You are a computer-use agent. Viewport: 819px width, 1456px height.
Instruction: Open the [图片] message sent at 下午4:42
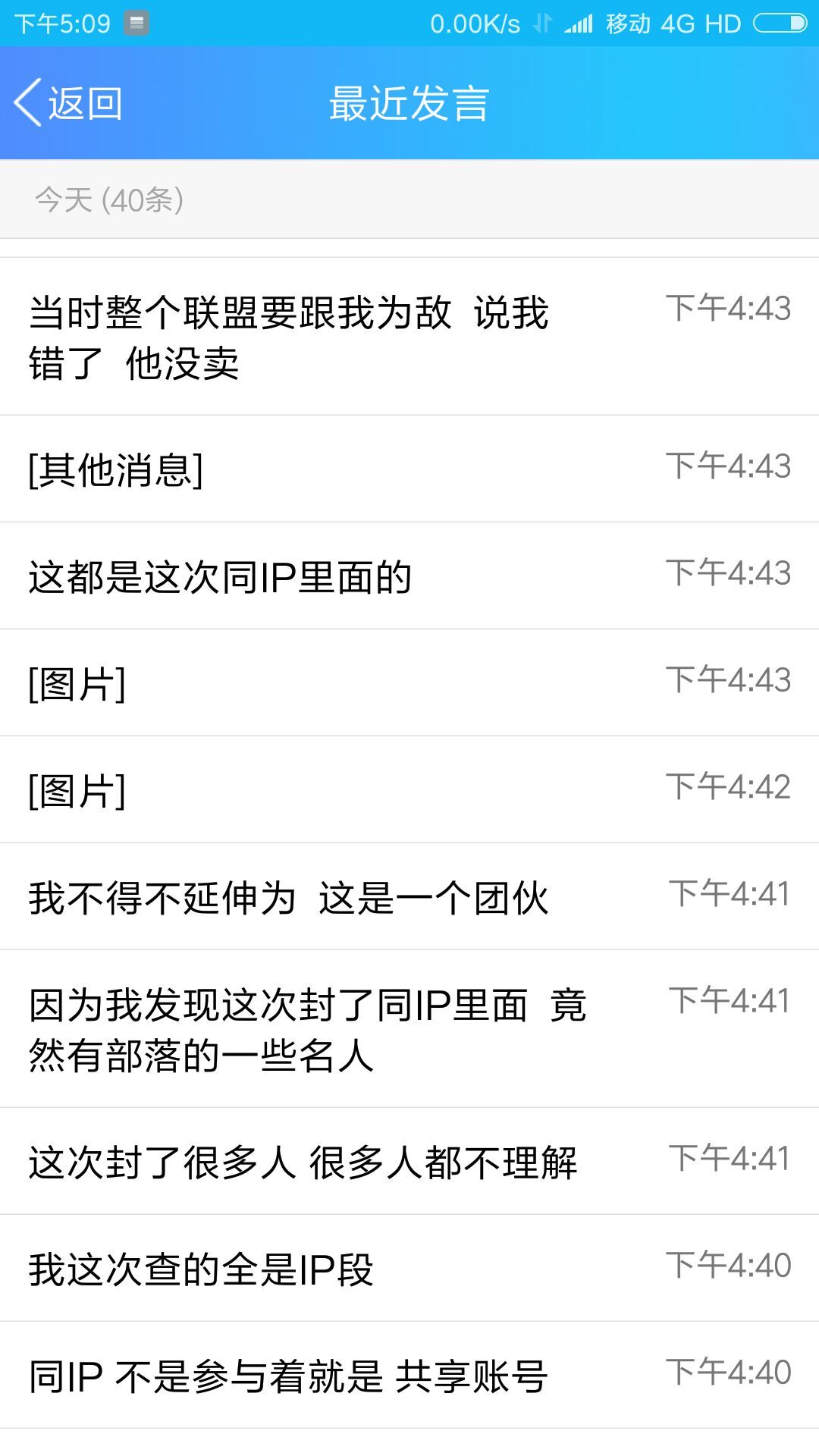[409, 789]
